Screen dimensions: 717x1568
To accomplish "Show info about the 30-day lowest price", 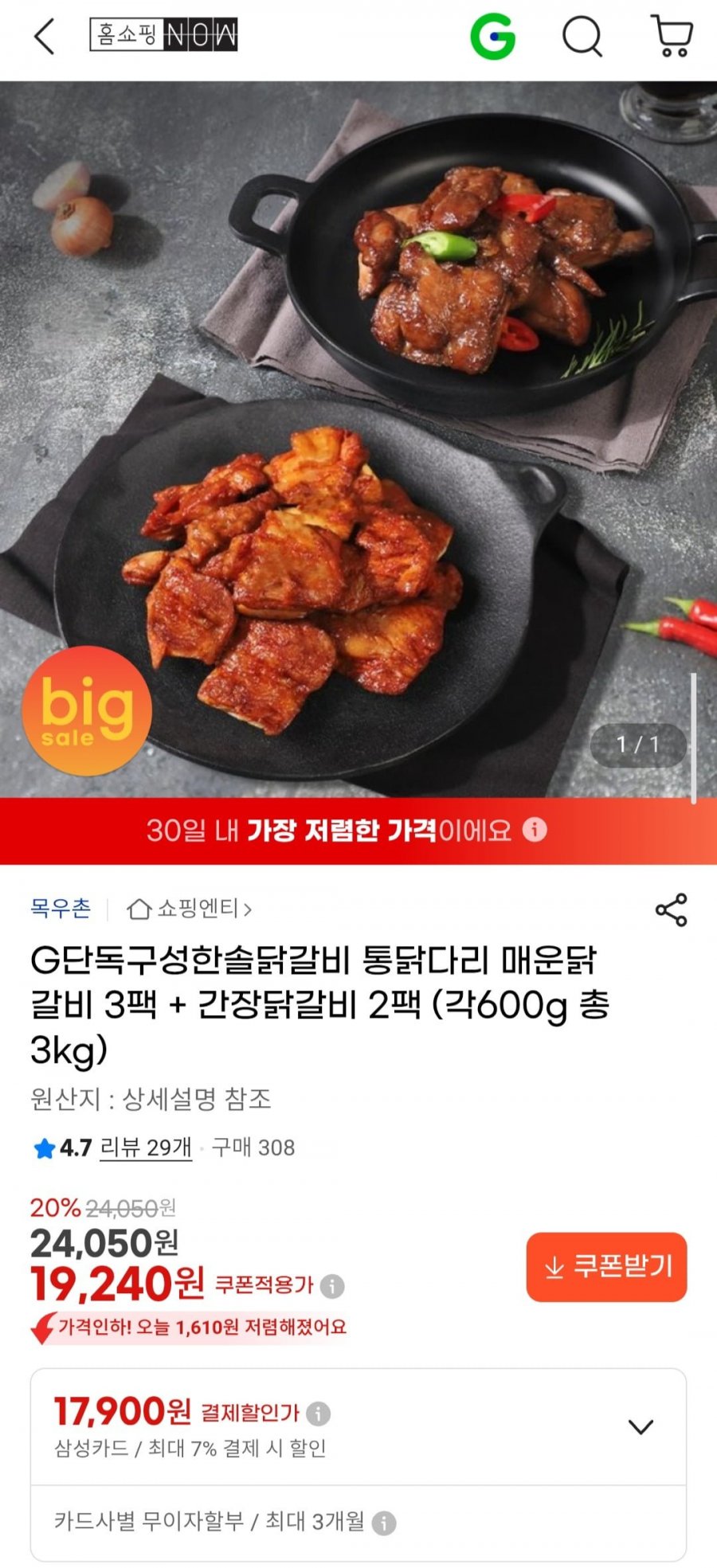I will click(535, 830).
